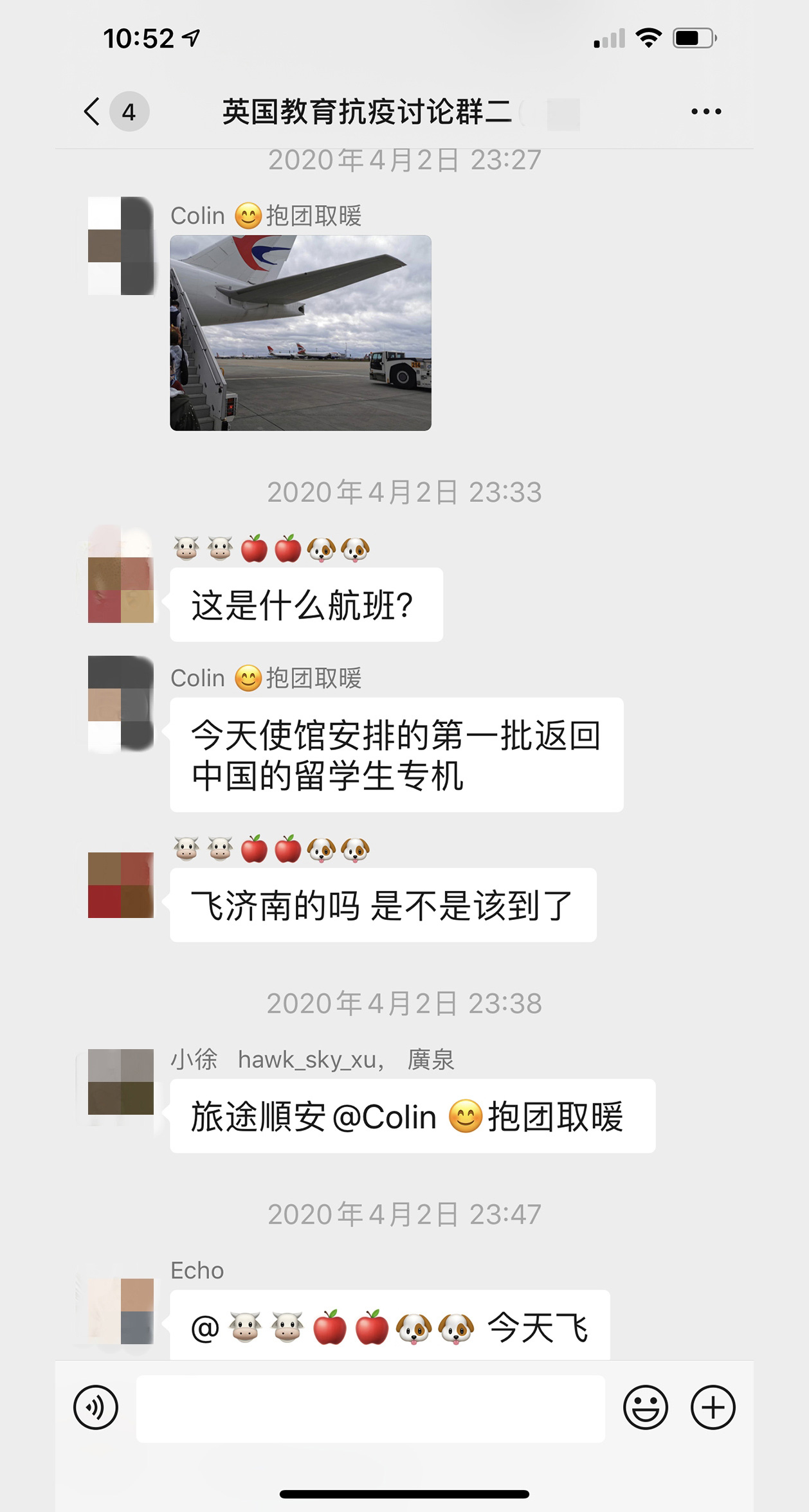Open the plus attachments menu
Image resolution: width=809 pixels, height=1512 pixels.
tap(713, 1407)
